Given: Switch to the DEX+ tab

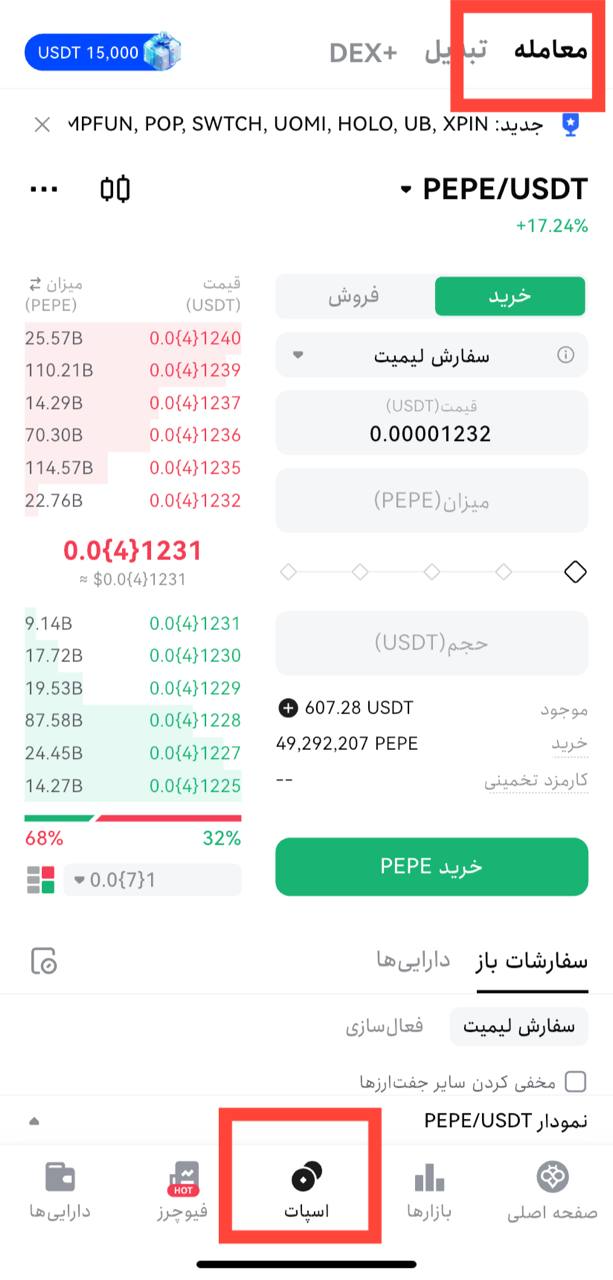Looking at the screenshot, I should click(x=364, y=53).
